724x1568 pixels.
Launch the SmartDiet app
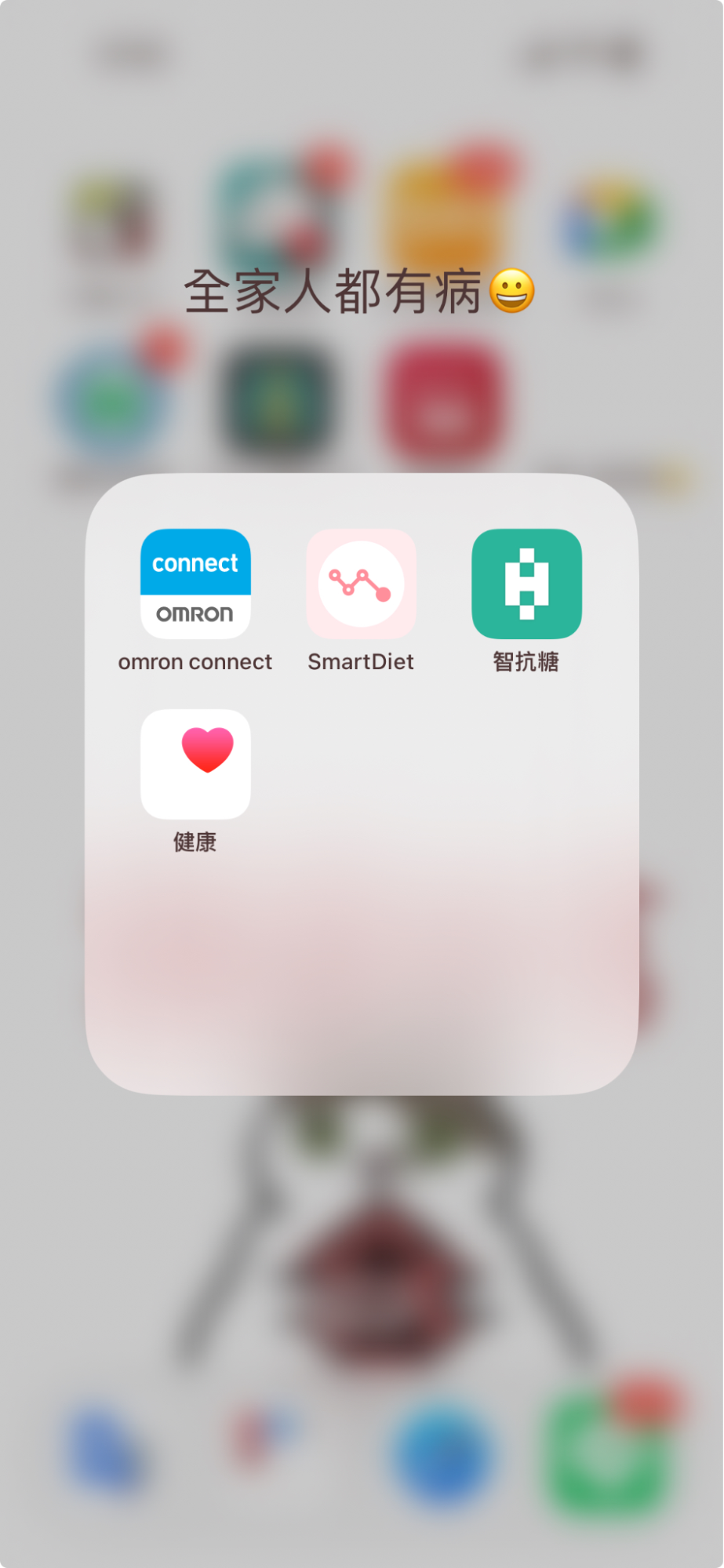click(x=361, y=584)
